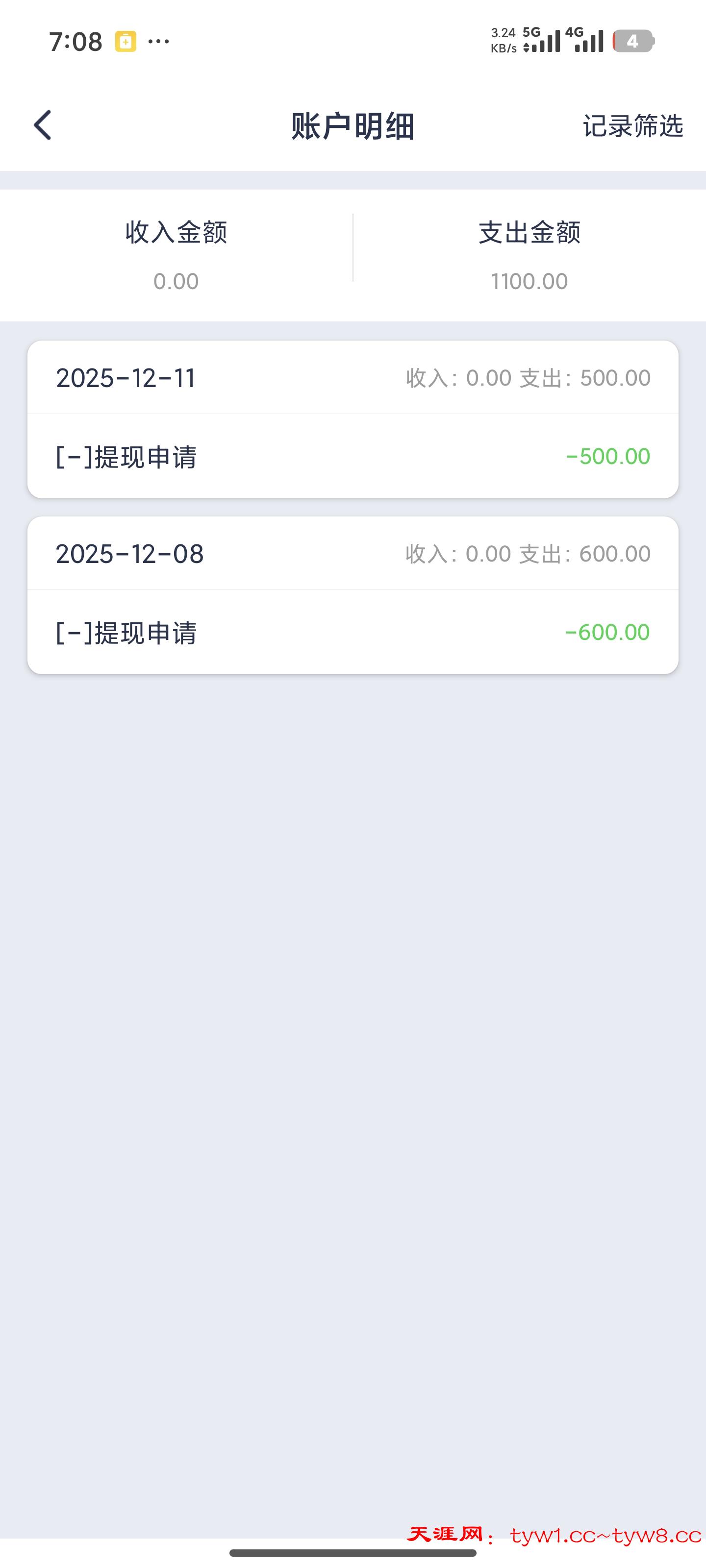Tap the 4G signal strength icon
Screen dimensions: 706x1568
(586, 40)
